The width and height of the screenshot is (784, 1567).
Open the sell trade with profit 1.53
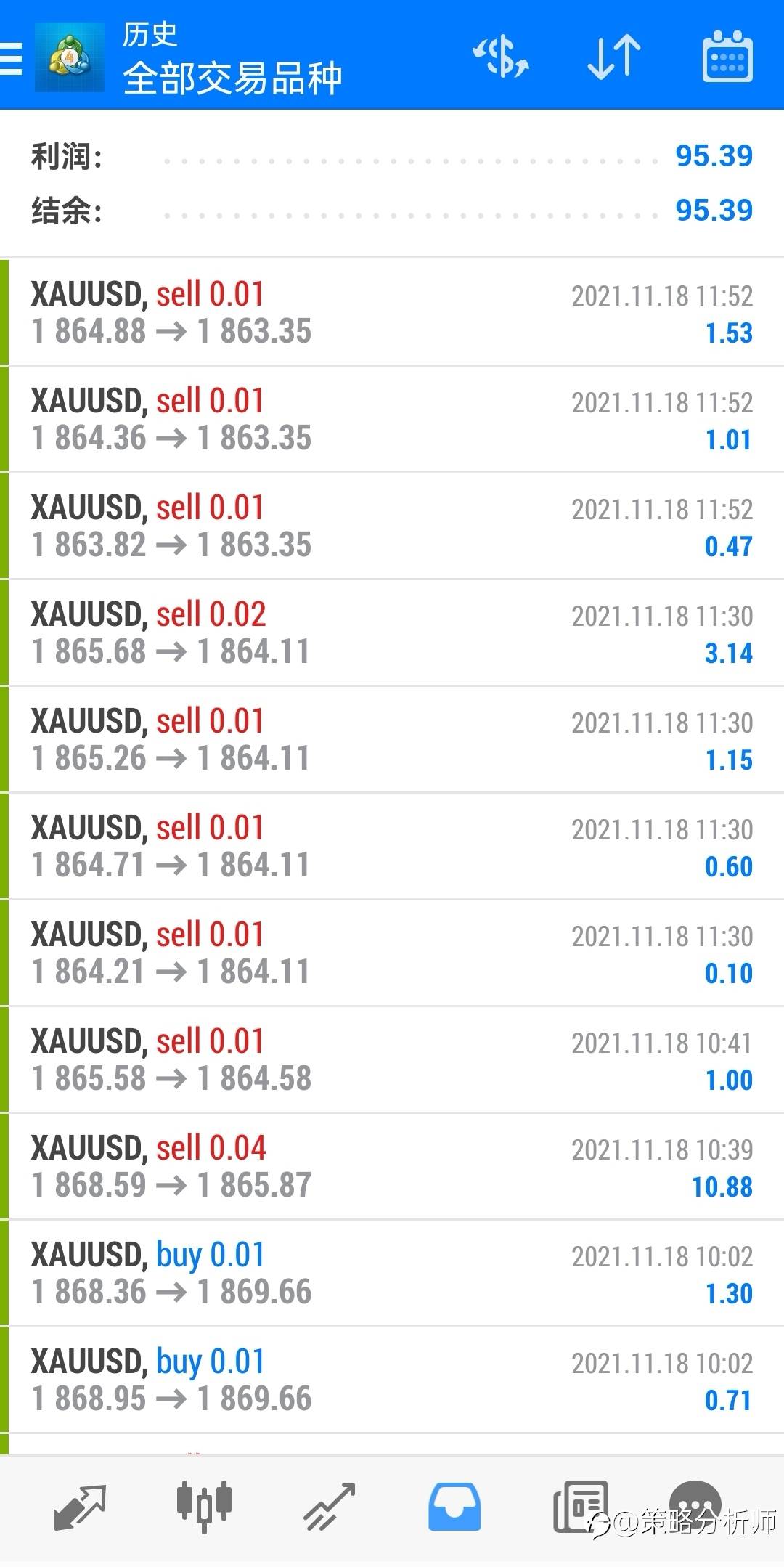(x=392, y=312)
